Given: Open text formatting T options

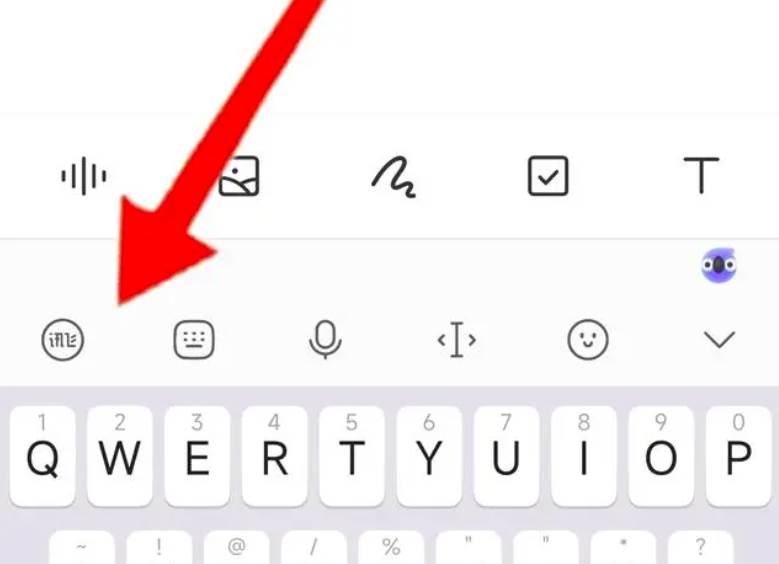Looking at the screenshot, I should pos(701,176).
